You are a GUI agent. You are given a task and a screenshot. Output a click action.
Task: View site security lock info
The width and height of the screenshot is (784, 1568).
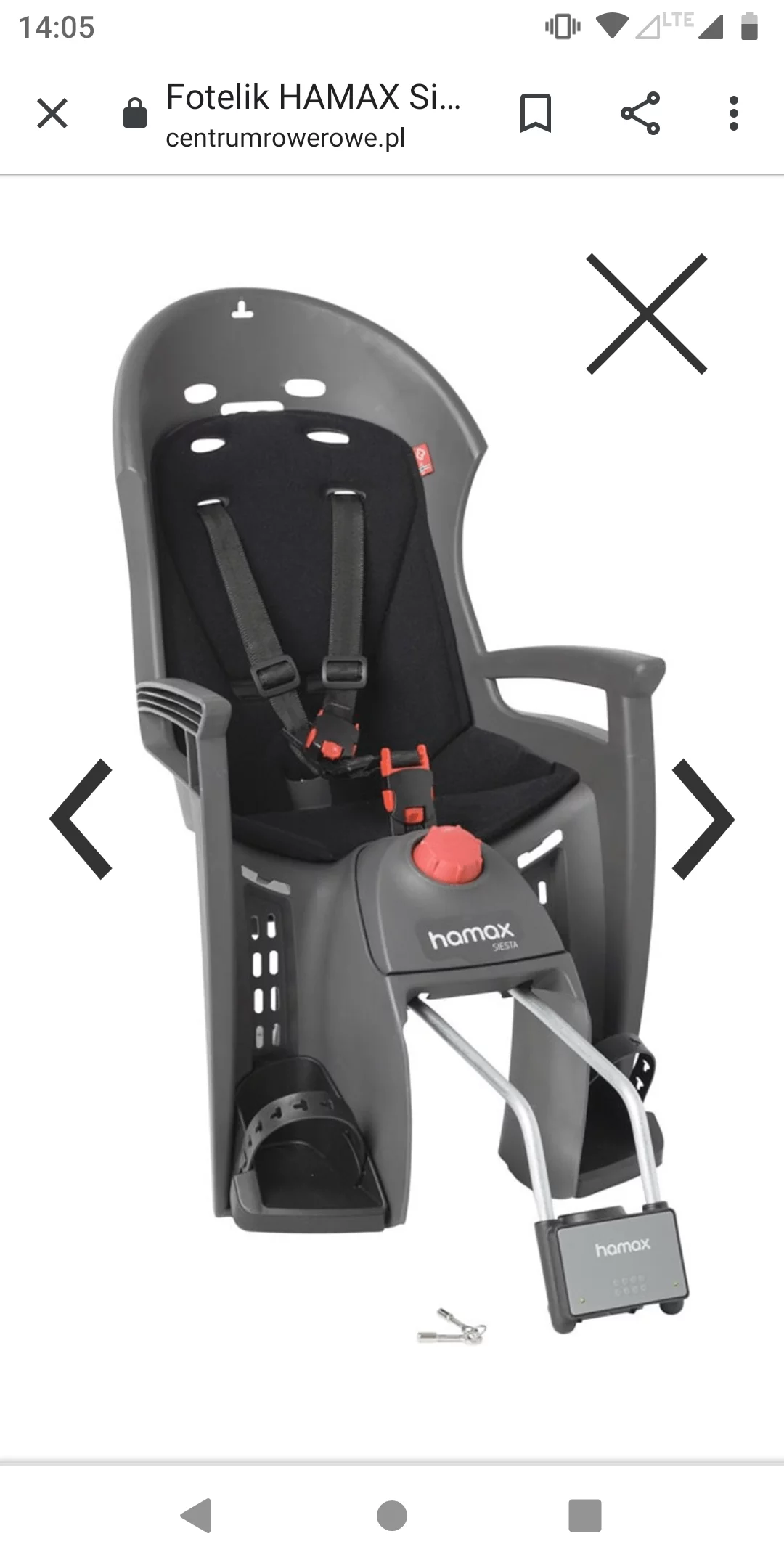pyautogui.click(x=135, y=113)
